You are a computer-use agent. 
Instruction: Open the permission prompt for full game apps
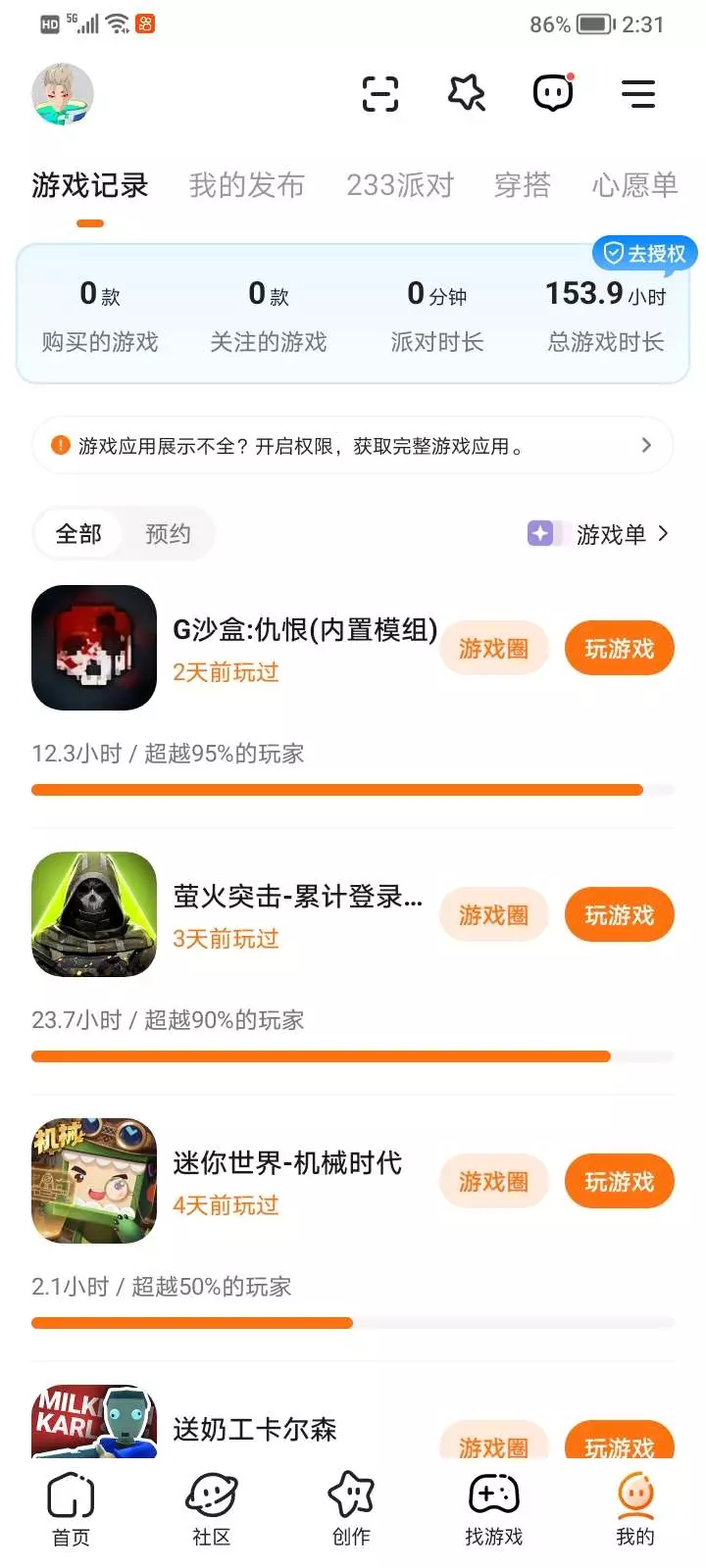pos(353,446)
